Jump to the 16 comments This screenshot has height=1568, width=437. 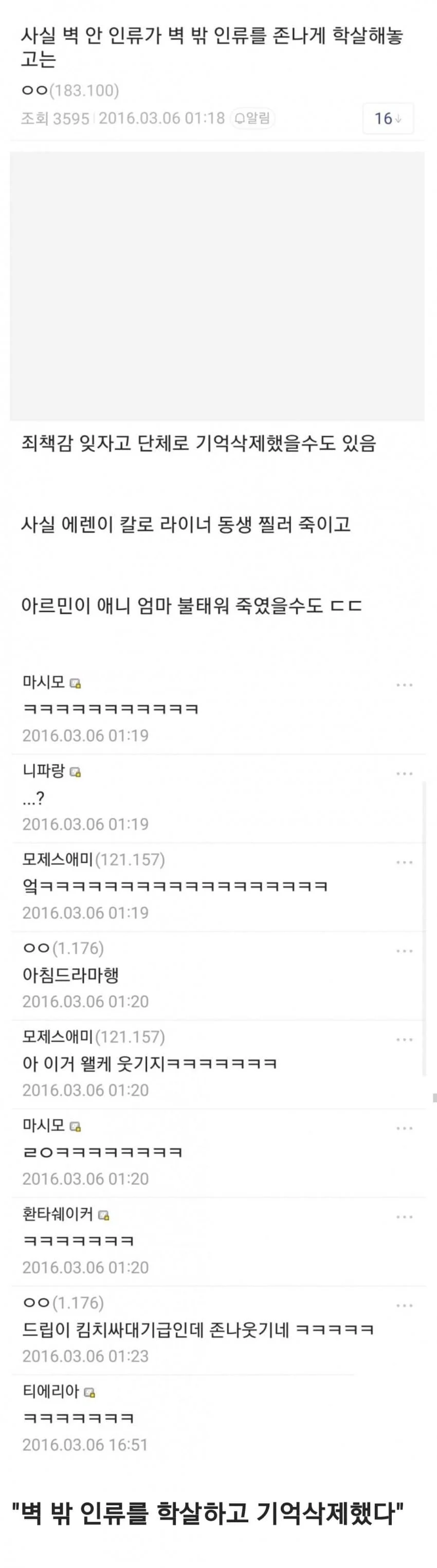pyautogui.click(x=388, y=119)
